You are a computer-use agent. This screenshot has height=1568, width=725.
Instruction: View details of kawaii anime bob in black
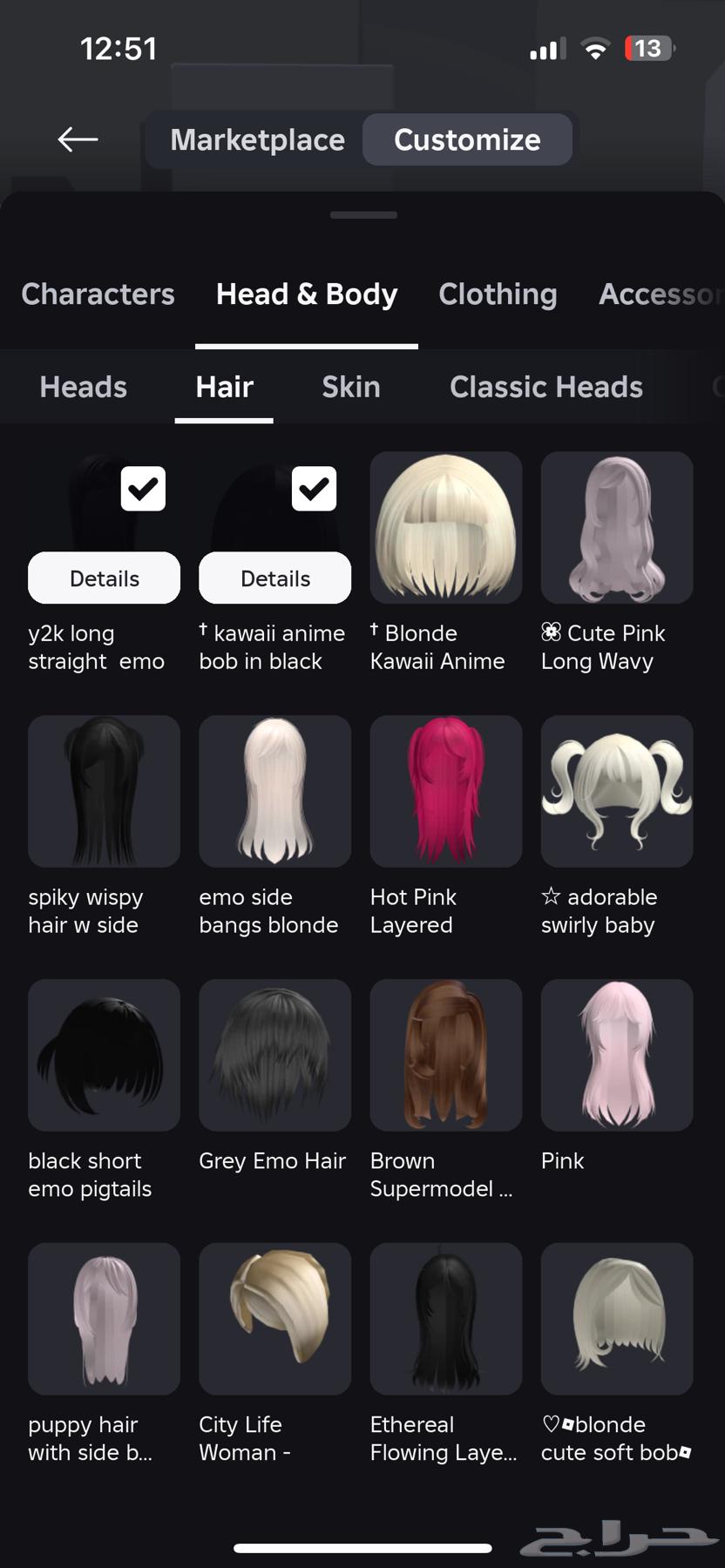point(274,578)
